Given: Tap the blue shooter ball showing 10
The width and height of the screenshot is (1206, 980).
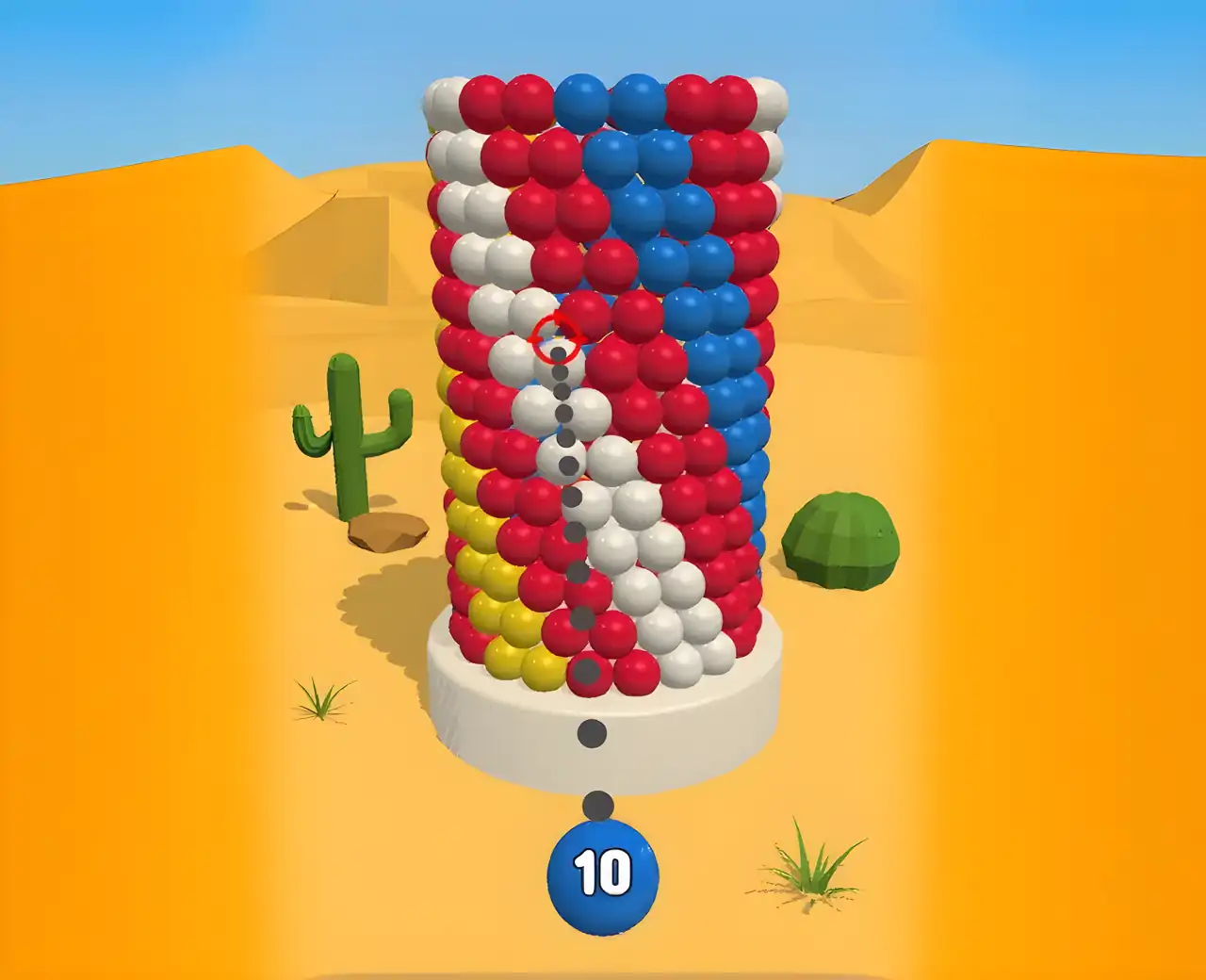Looking at the screenshot, I should tap(602, 876).
